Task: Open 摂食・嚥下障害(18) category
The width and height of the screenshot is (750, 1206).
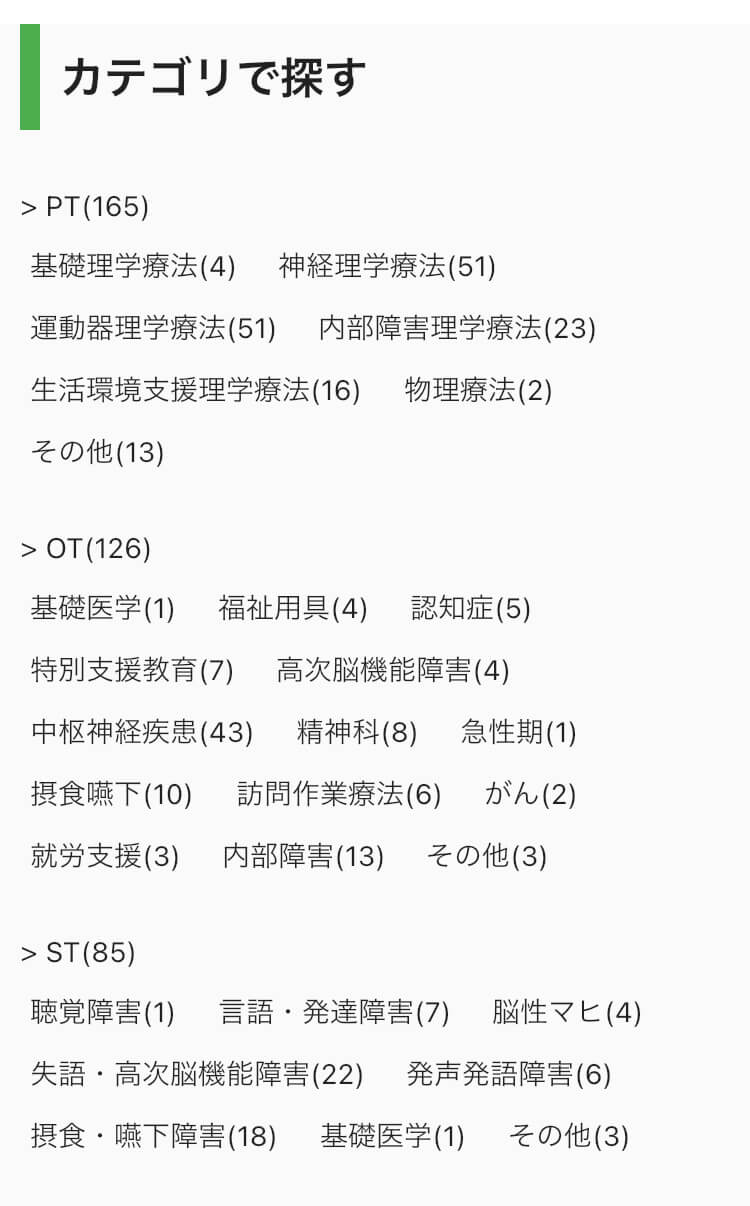Action: pos(153,1136)
